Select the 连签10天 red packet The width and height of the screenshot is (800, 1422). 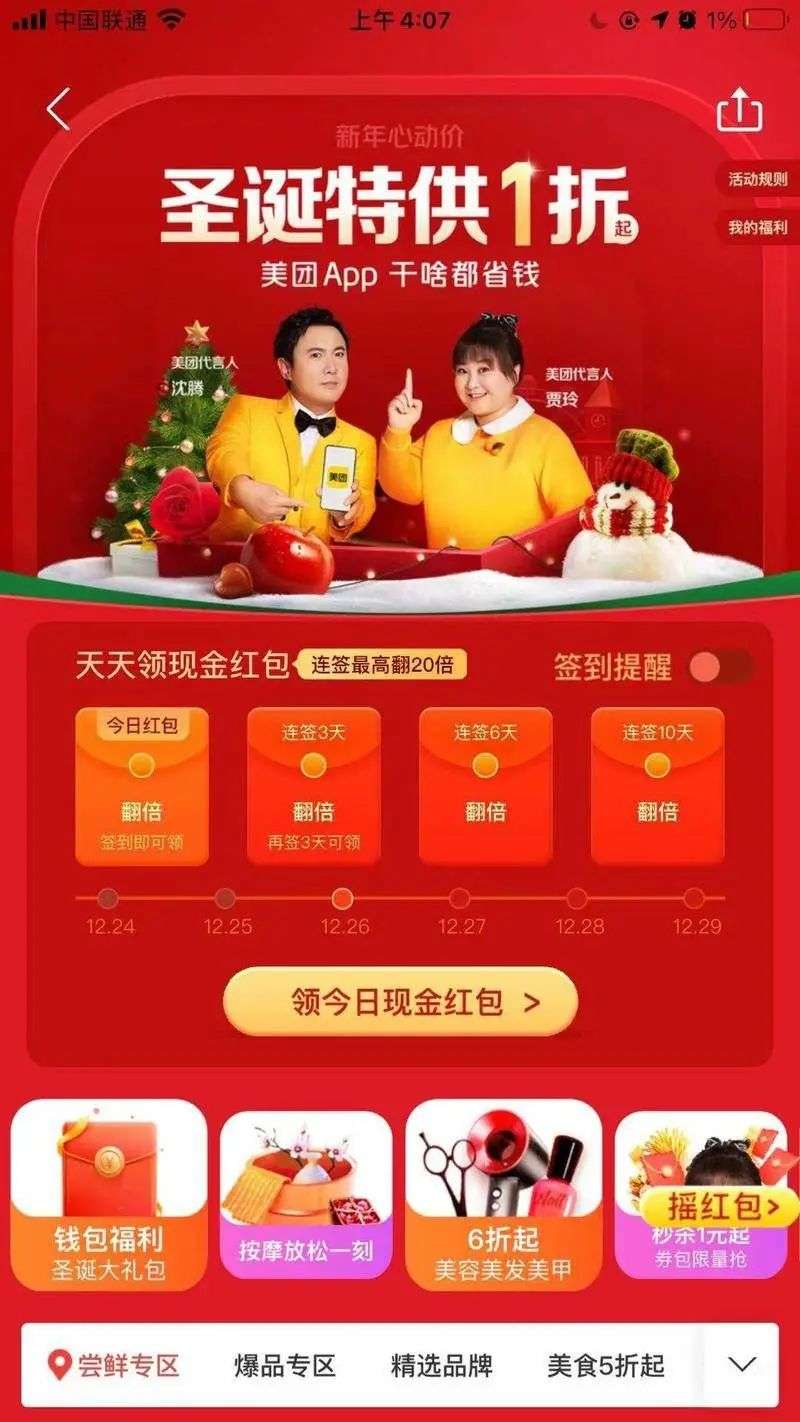point(657,785)
